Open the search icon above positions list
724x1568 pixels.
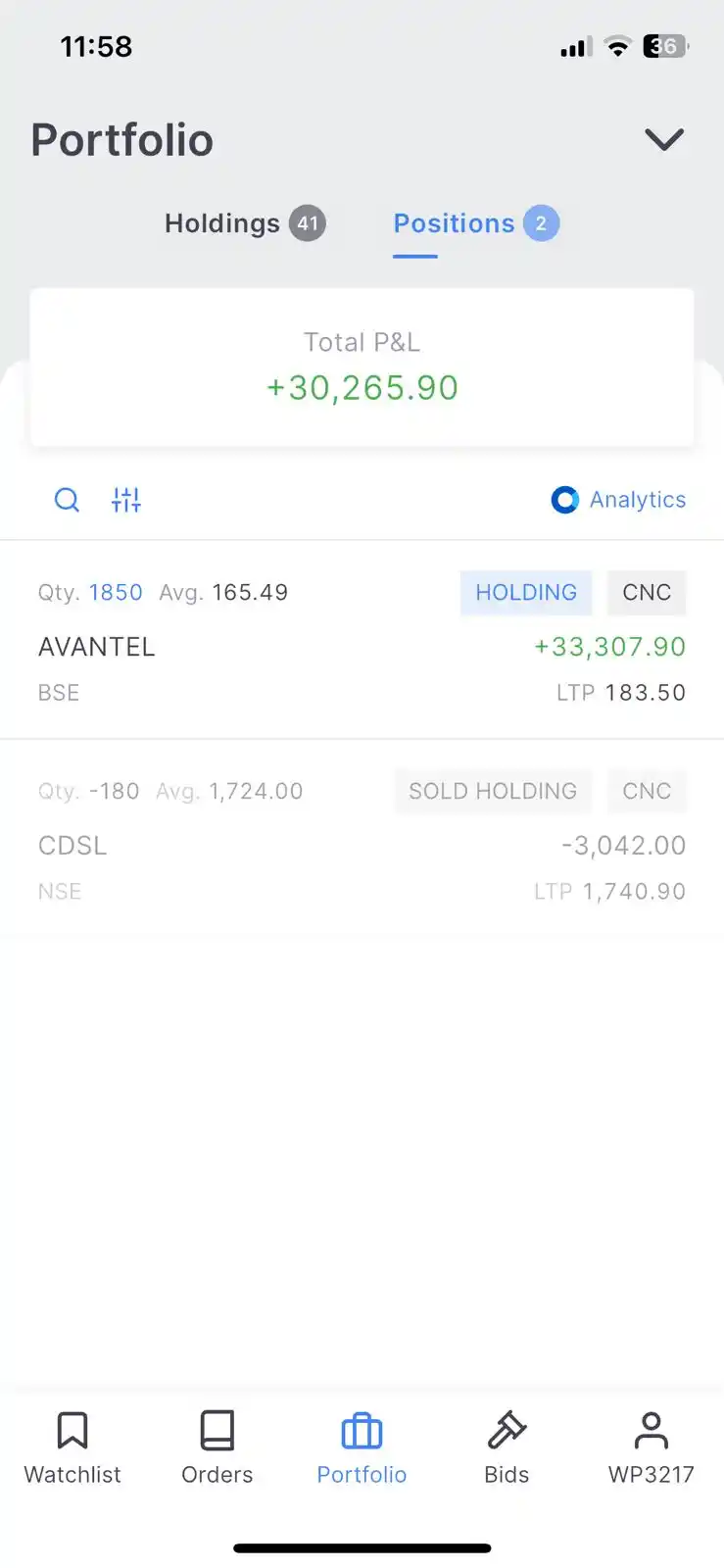[67, 500]
